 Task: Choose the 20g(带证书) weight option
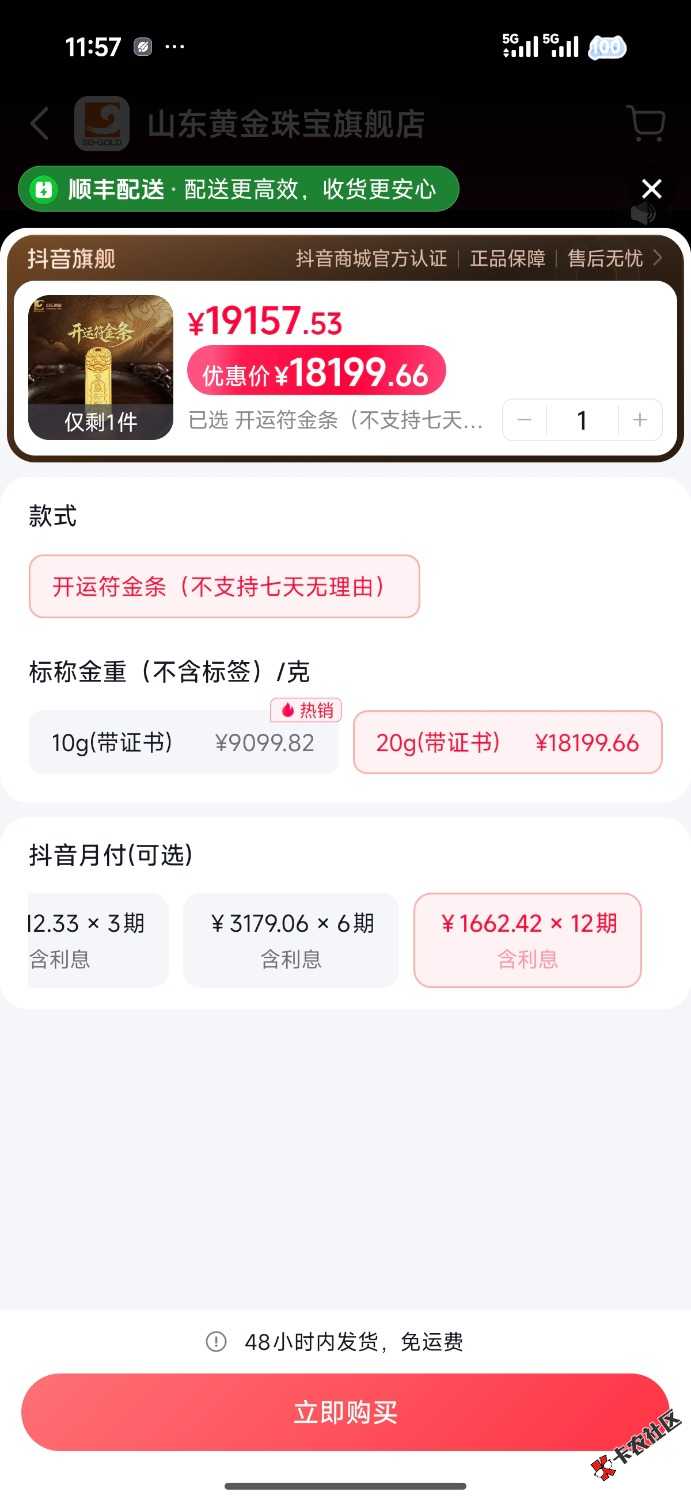(x=508, y=742)
